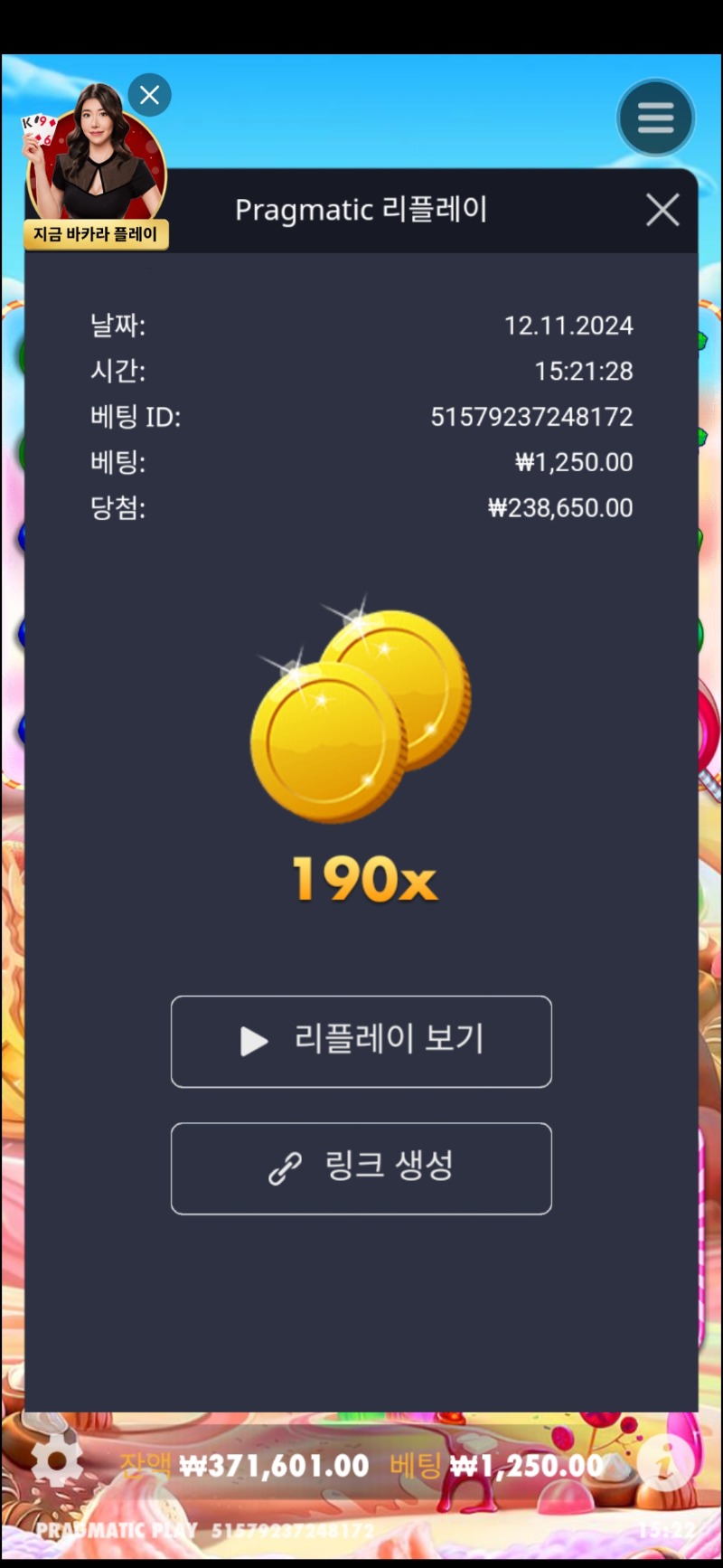Image resolution: width=723 pixels, height=1568 pixels.
Task: Close the Pragmatic replay dialog
Action: [x=662, y=210]
